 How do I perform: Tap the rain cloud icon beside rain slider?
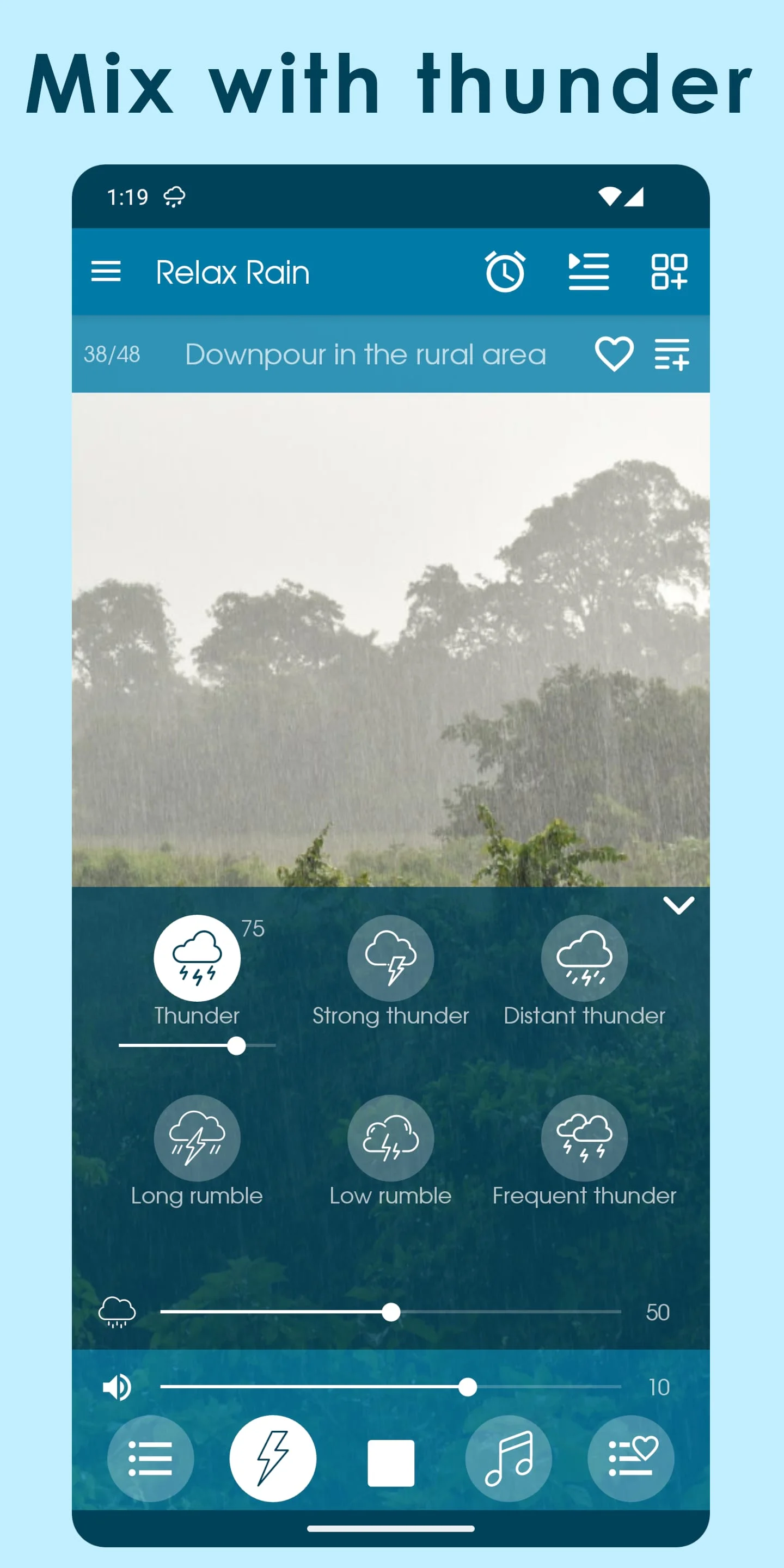point(117,1312)
